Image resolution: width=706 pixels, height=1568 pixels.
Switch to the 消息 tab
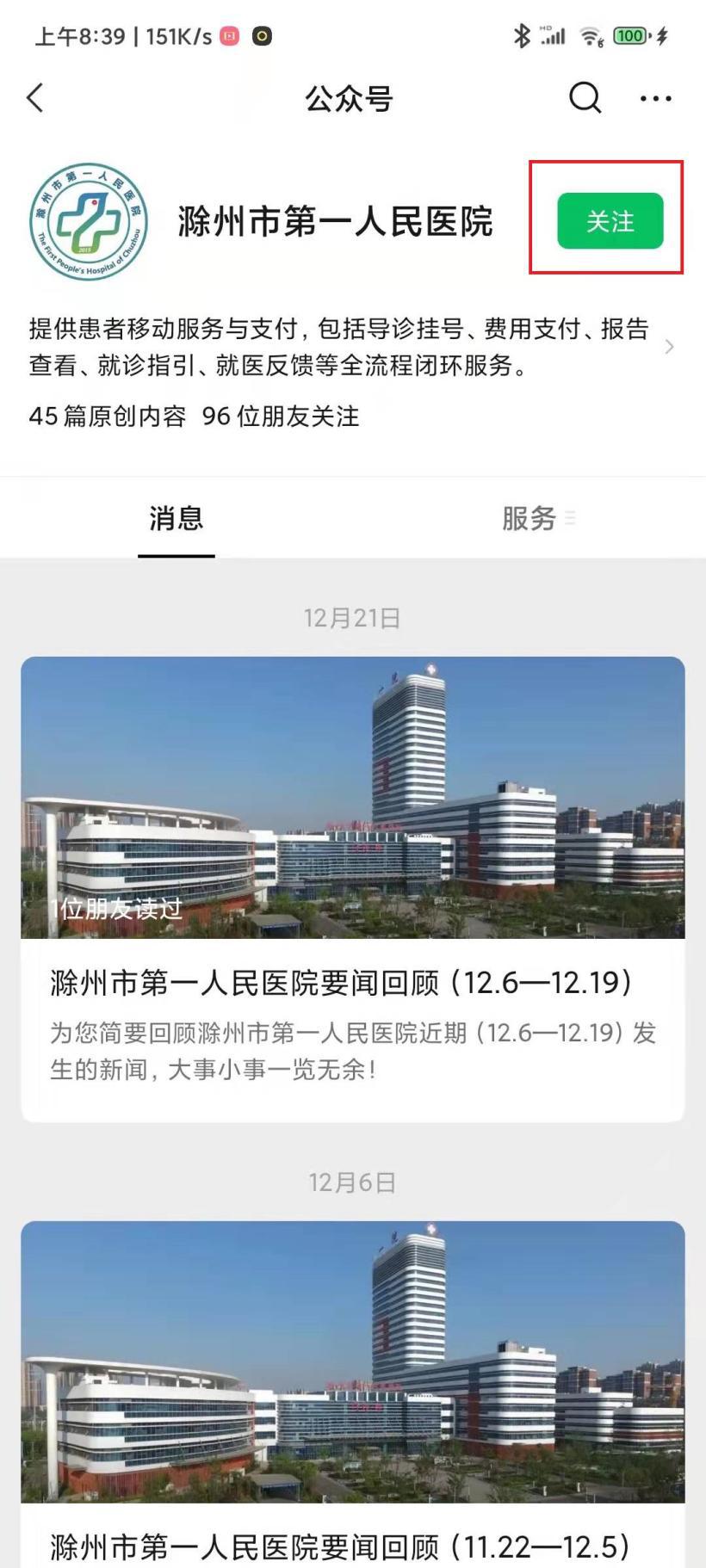pyautogui.click(x=176, y=519)
